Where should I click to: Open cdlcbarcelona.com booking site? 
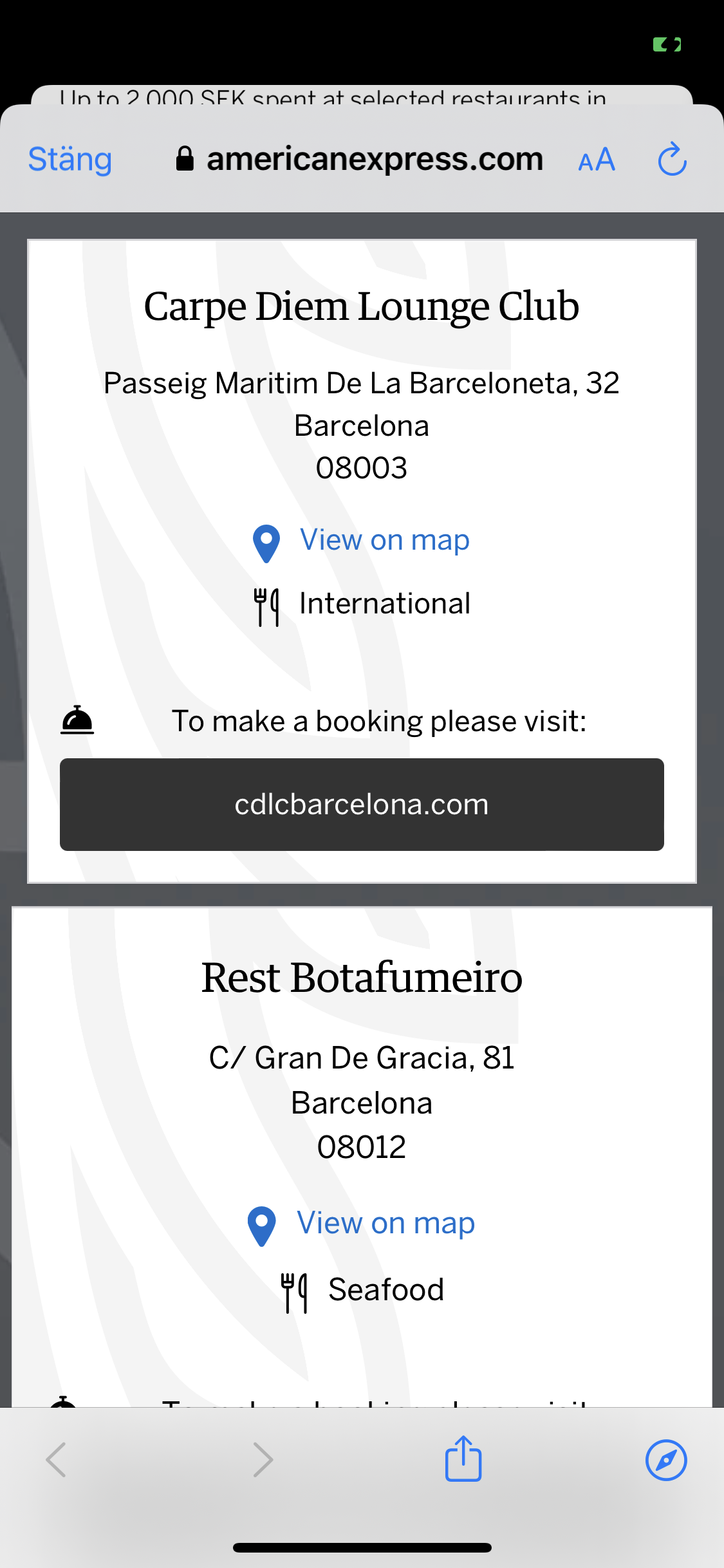tap(362, 805)
